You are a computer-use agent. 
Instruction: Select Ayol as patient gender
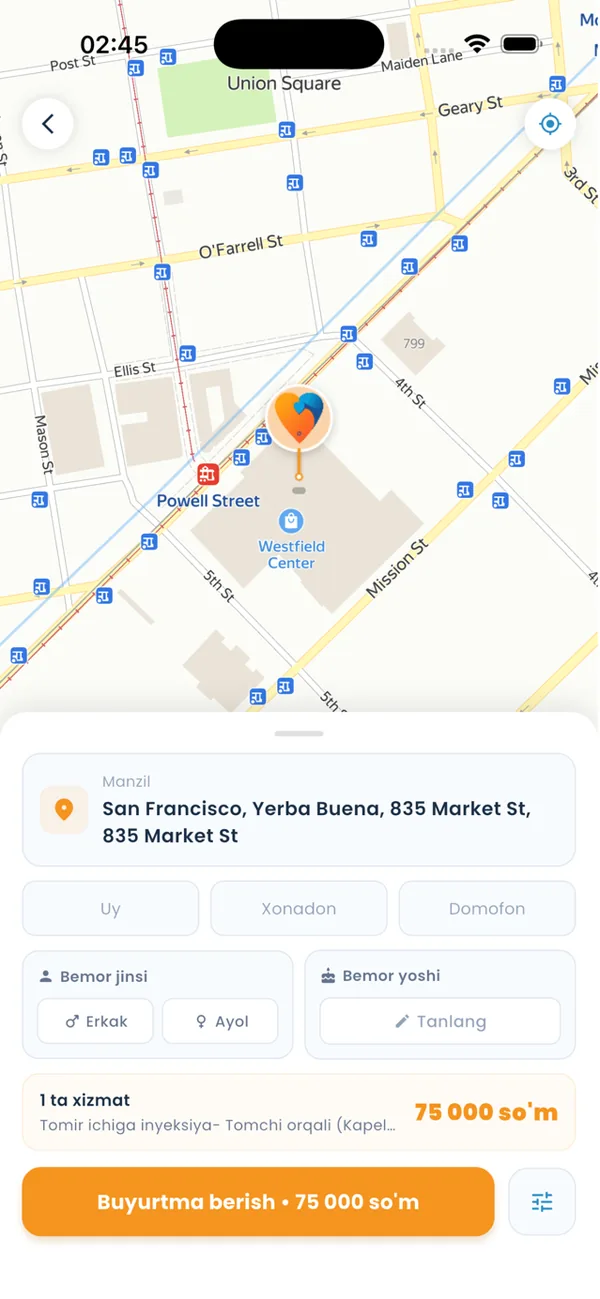point(220,1021)
